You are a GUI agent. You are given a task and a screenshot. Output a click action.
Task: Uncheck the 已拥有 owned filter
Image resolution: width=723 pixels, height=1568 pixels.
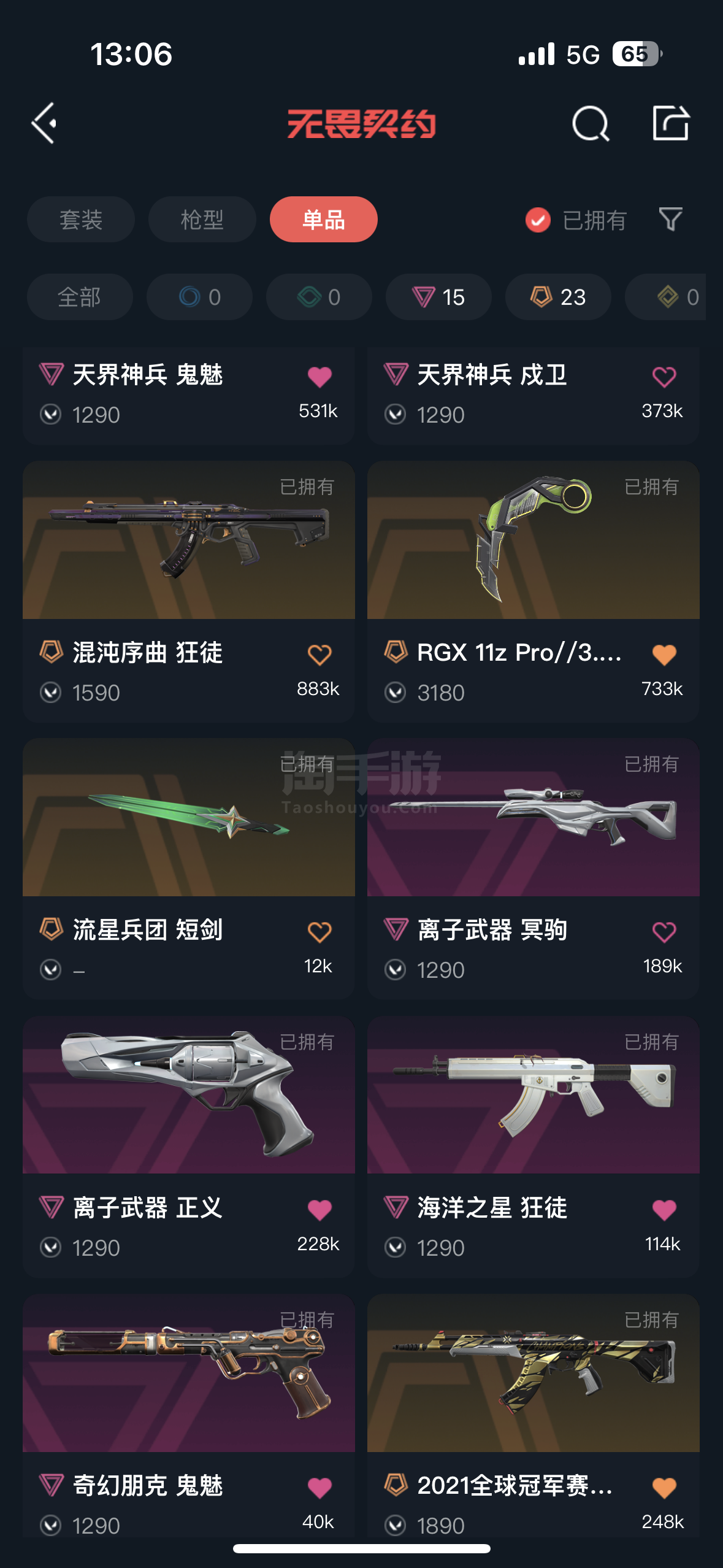(576, 220)
